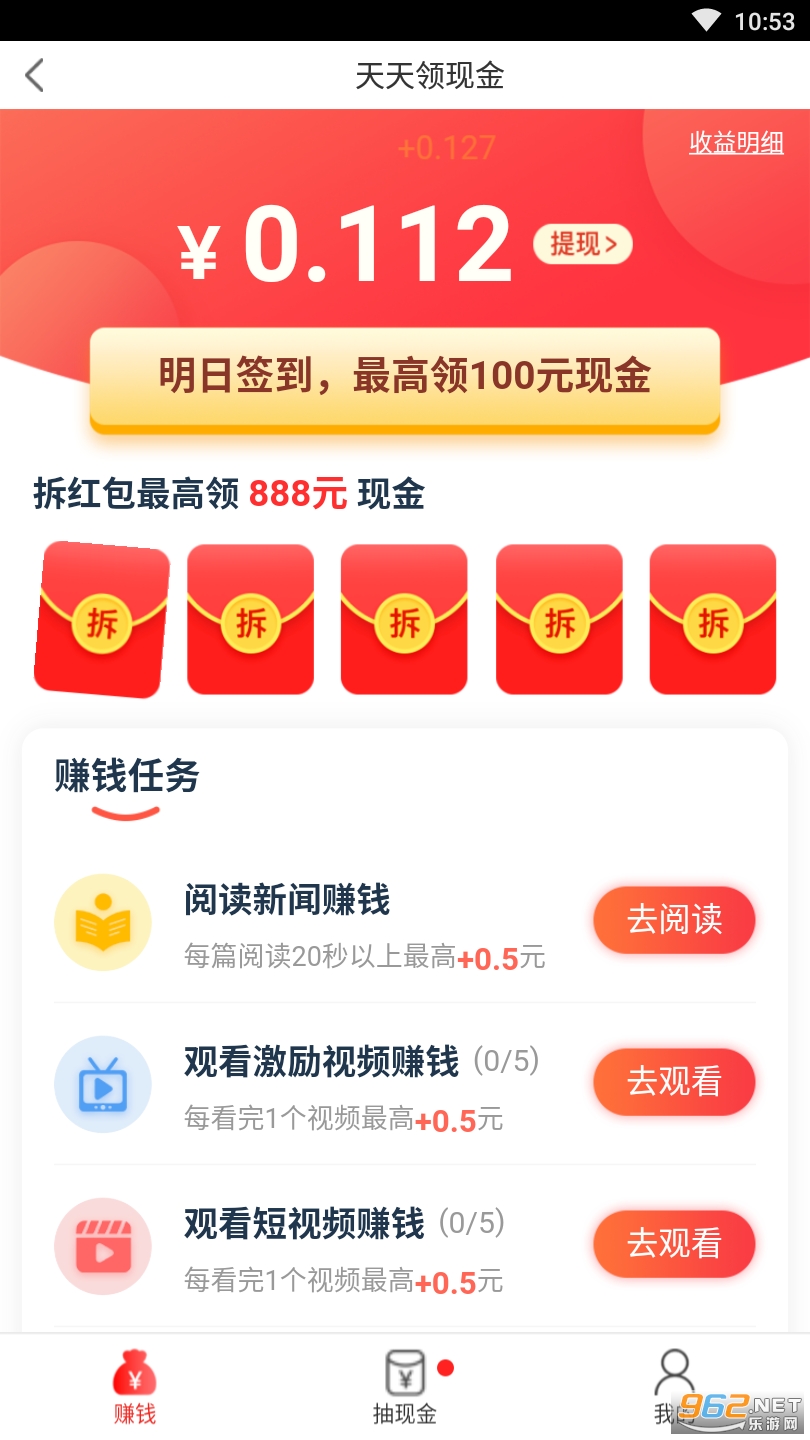The image size is (810, 1440).
Task: Tap 去观看 for 观看激励视频赚钱
Action: 674,1081
